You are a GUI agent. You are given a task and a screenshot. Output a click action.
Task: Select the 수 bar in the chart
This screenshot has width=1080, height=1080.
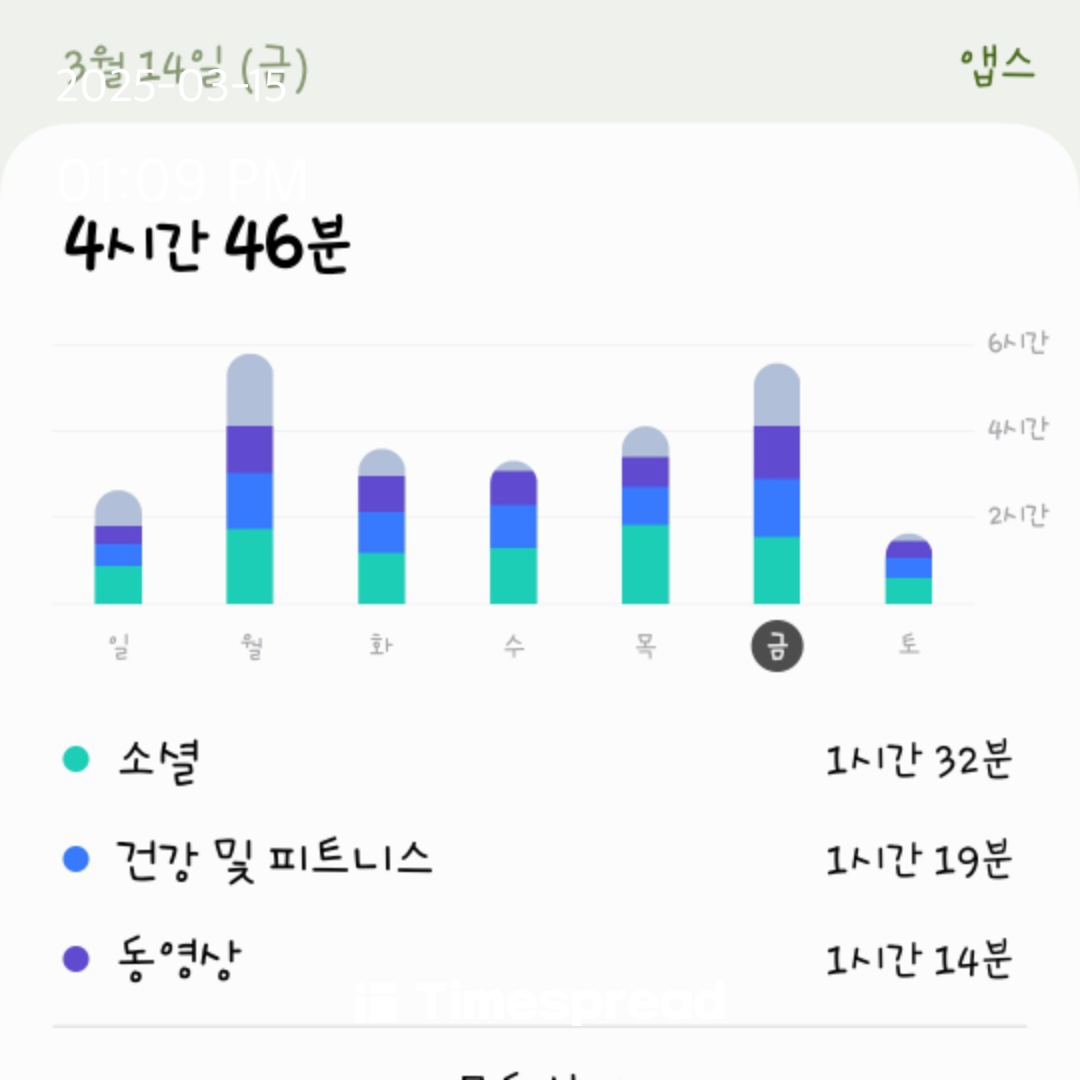point(514,532)
